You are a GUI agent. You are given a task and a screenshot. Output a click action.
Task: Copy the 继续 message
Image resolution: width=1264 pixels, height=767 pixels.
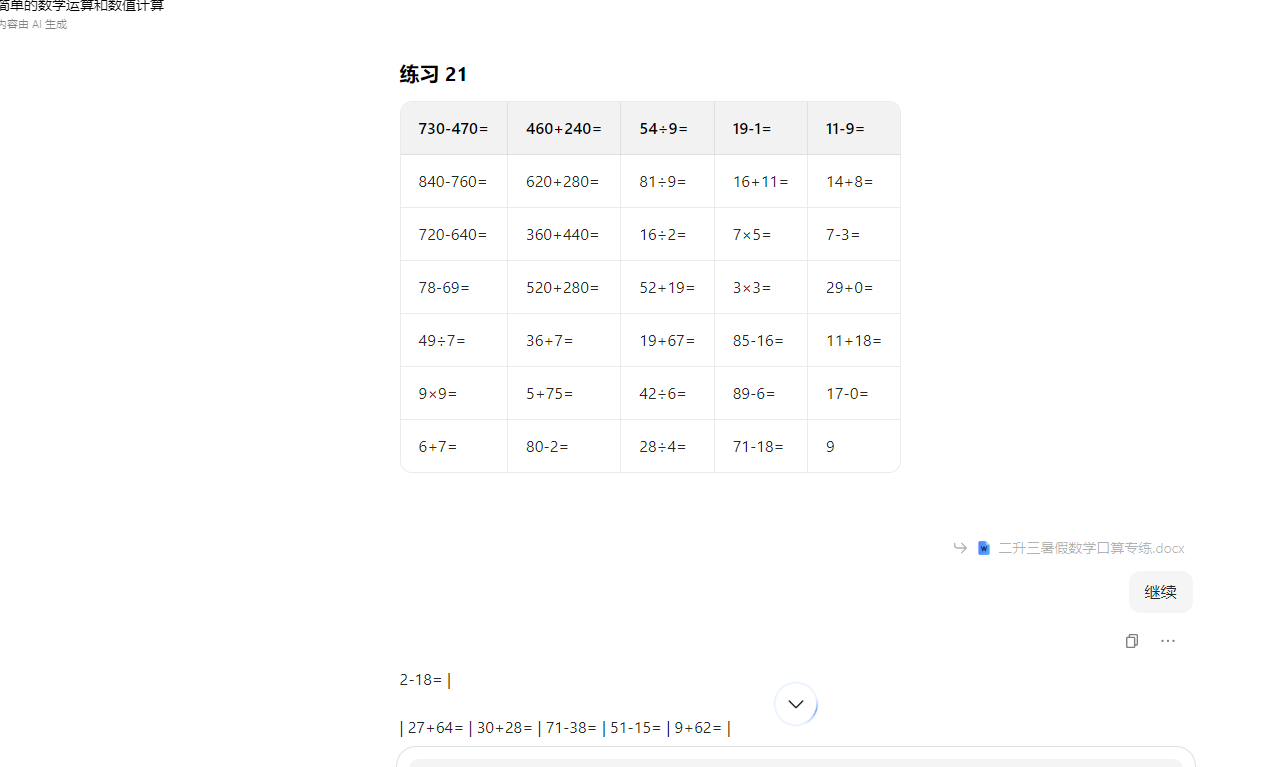1131,641
